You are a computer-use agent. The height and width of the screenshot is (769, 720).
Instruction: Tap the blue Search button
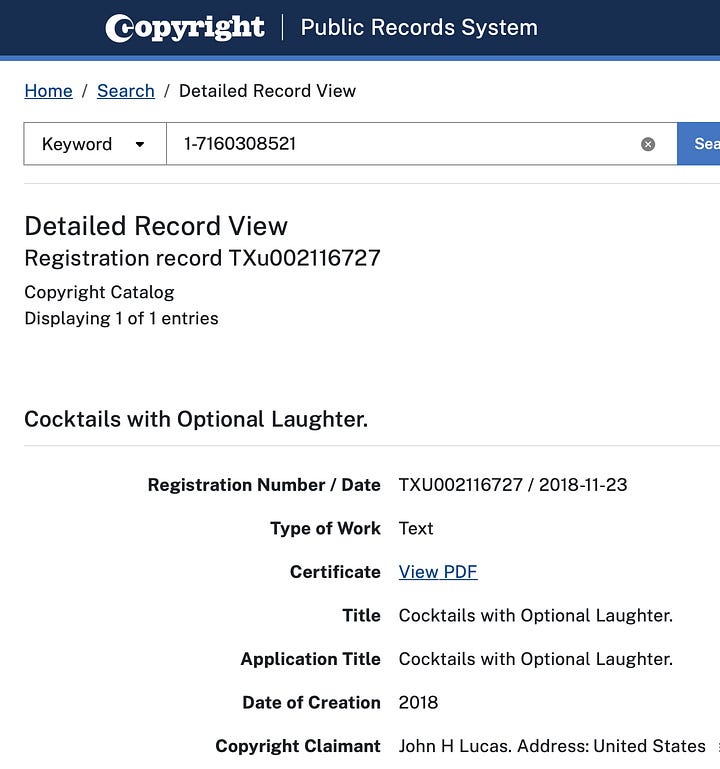point(699,144)
